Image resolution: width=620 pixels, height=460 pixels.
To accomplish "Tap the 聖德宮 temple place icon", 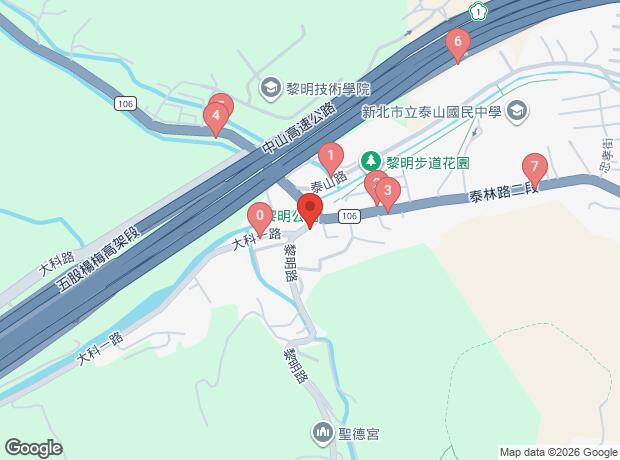I will pos(322,432).
